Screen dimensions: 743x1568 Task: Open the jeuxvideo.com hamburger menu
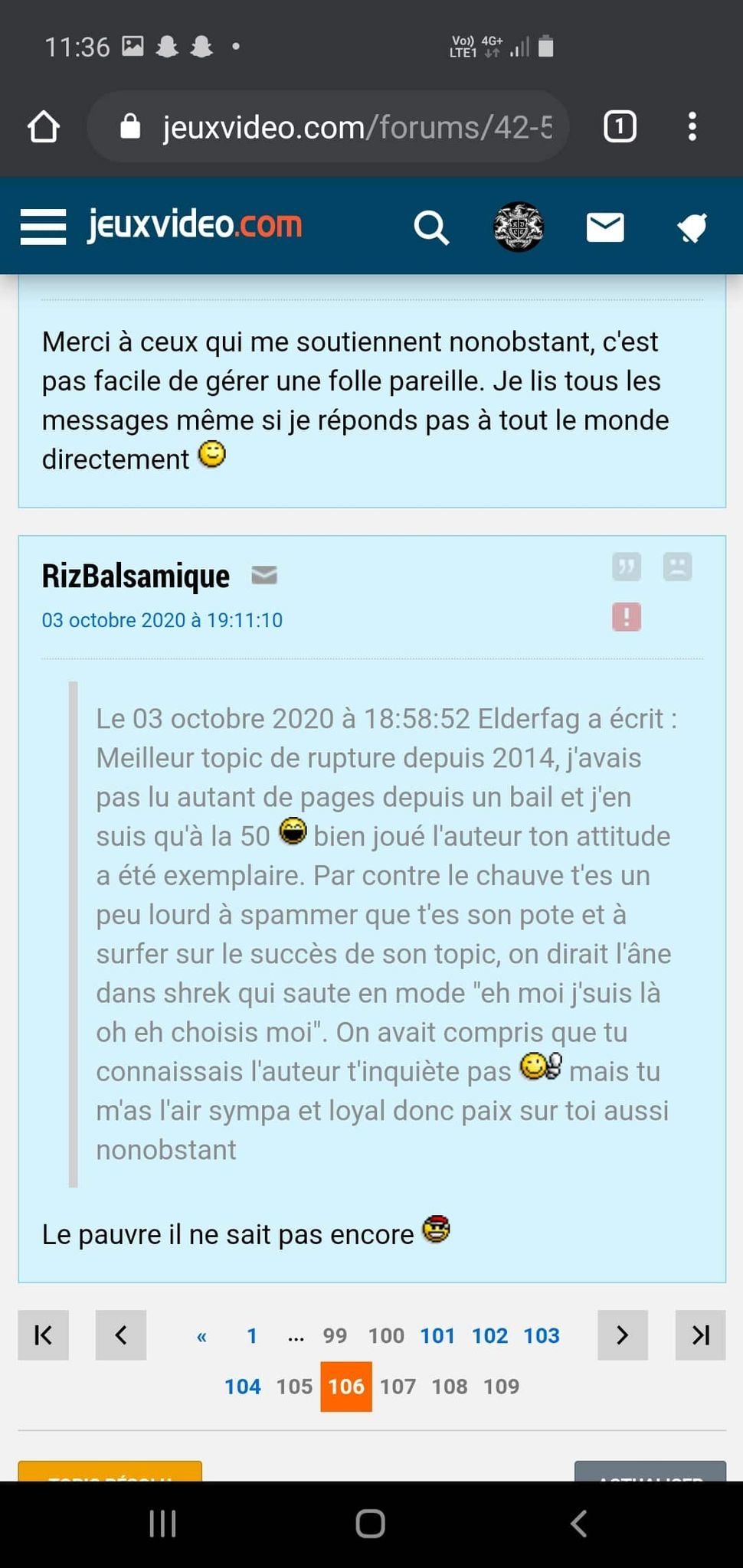point(43,227)
